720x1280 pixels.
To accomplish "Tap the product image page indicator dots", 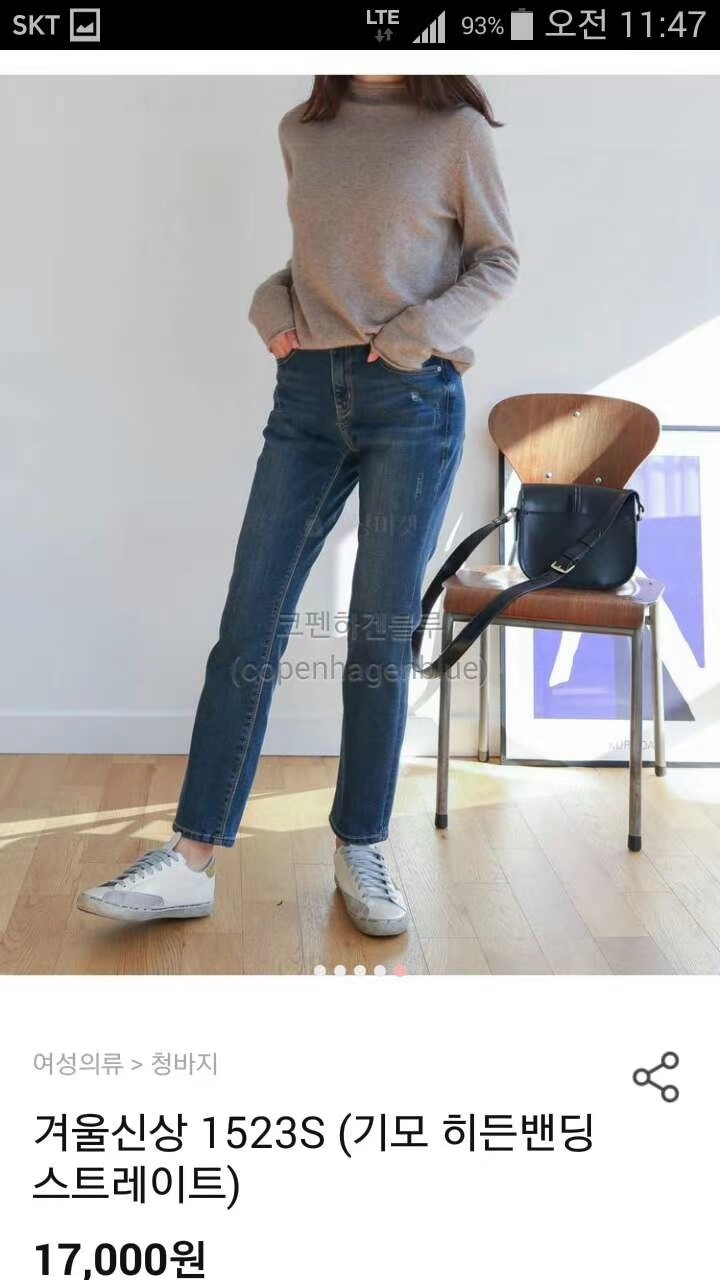I will (360, 970).
